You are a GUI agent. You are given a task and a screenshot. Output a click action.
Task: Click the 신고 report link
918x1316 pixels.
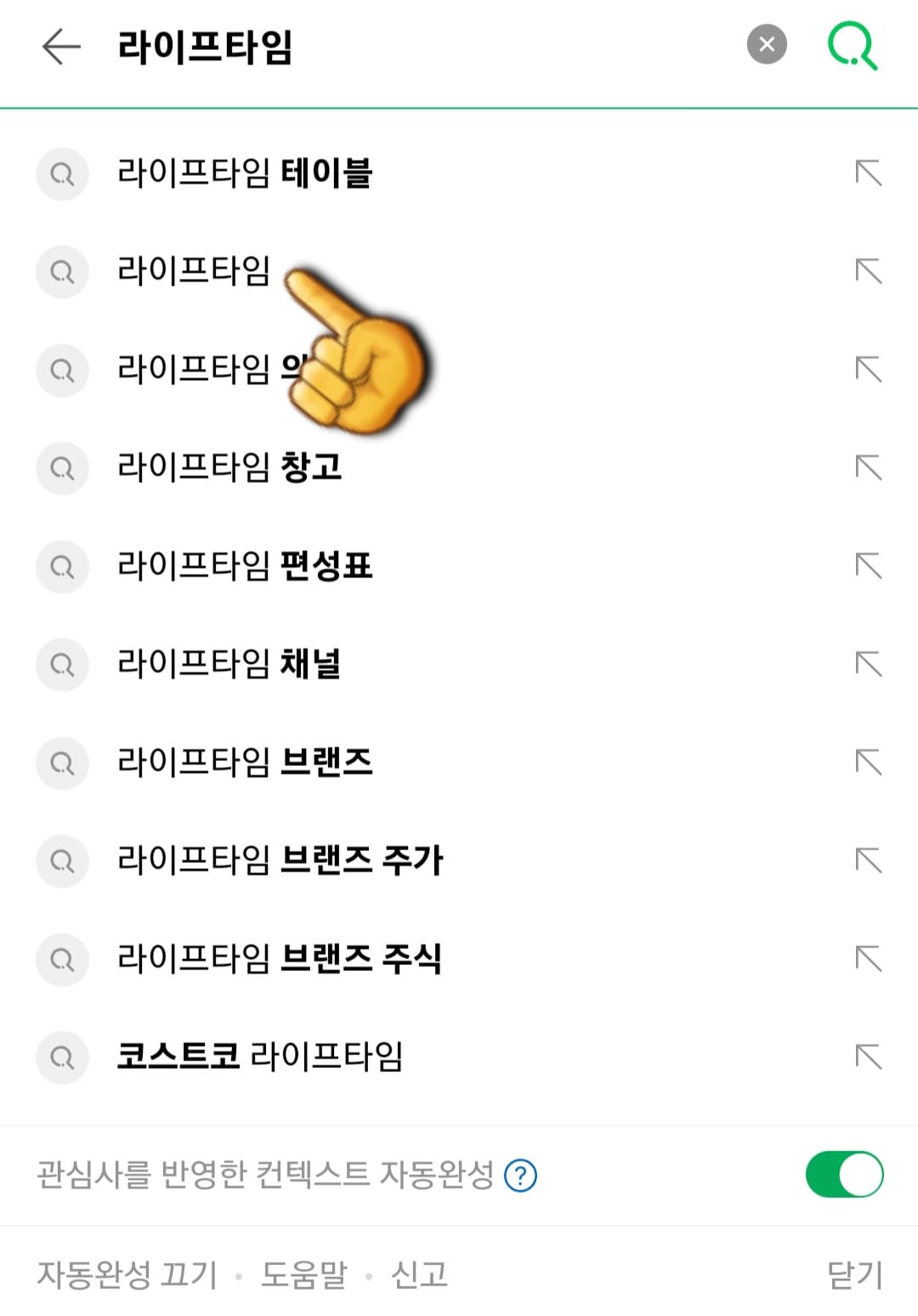coord(422,1274)
